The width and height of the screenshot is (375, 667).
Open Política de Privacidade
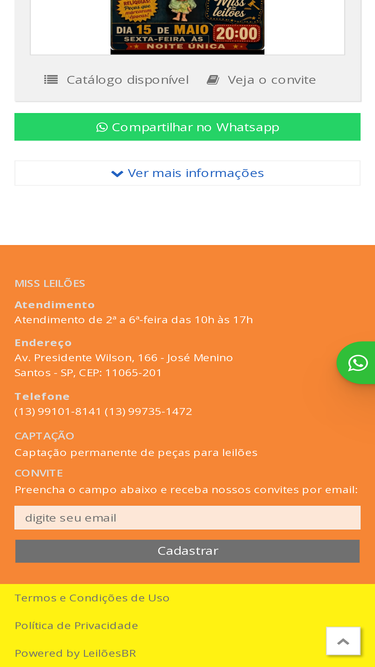[77, 625]
